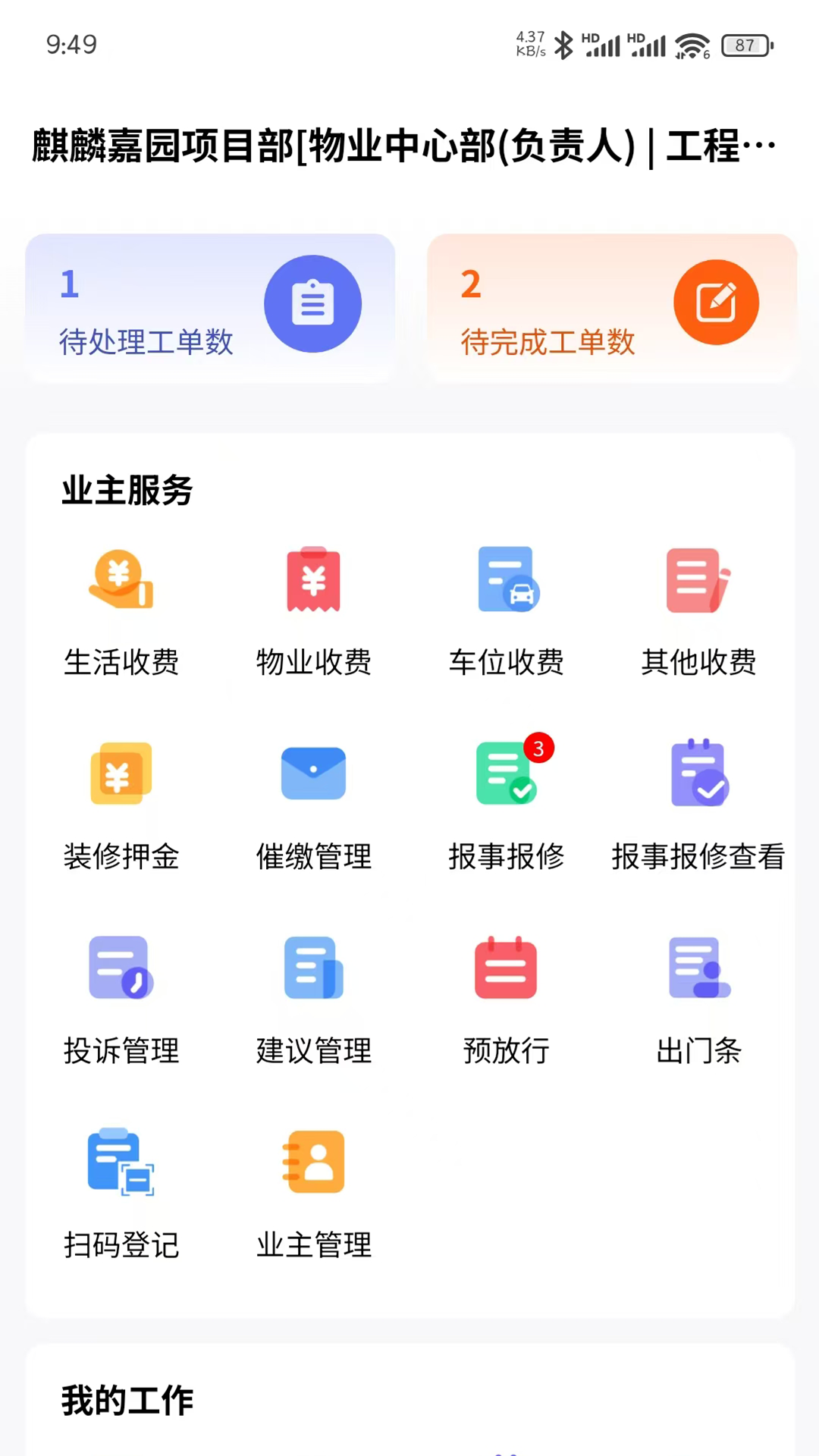Launch 扫码登记
This screenshot has height=1456, width=819.
[121, 1194]
